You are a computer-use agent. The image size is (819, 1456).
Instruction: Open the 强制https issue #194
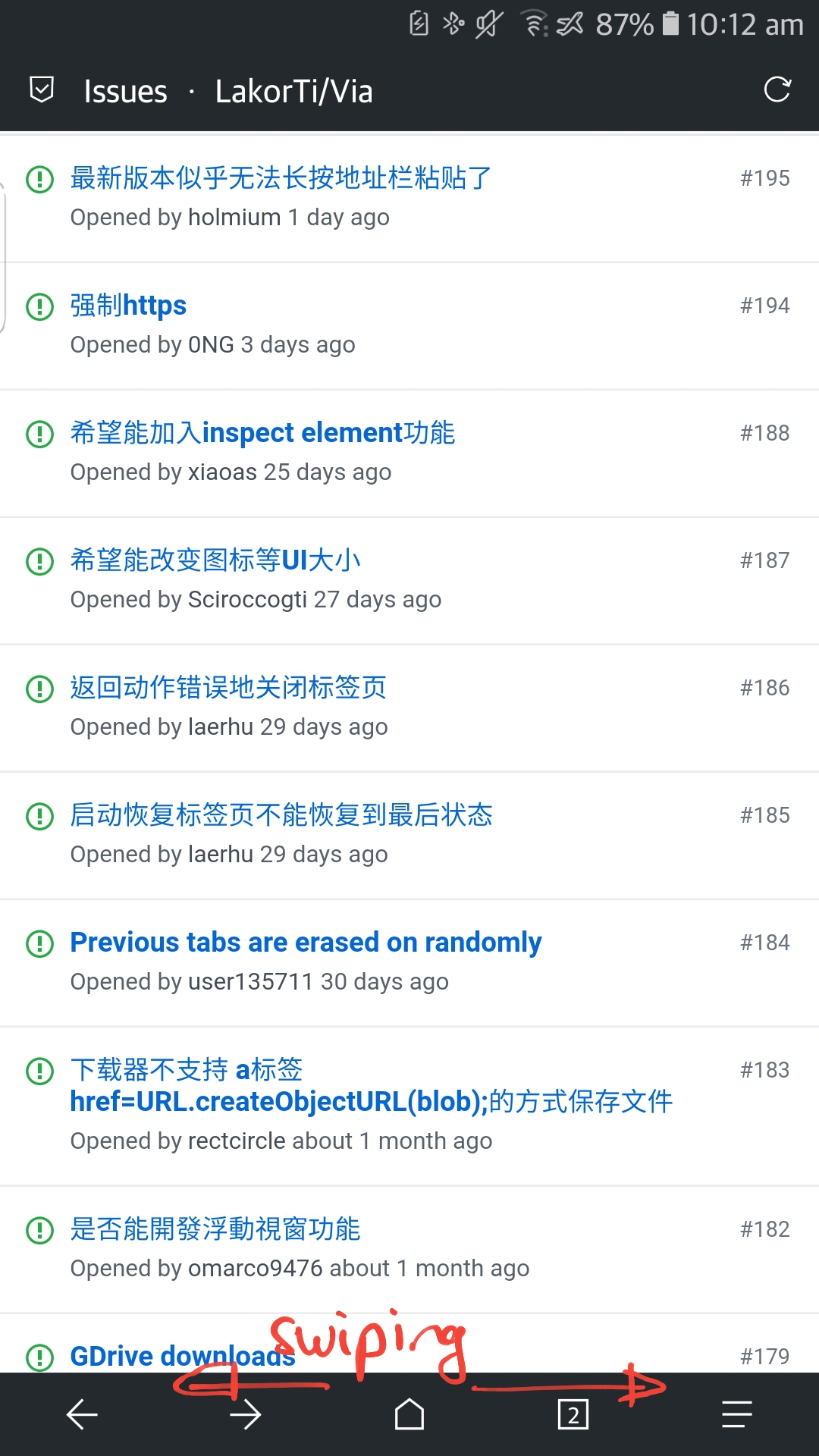[127, 305]
